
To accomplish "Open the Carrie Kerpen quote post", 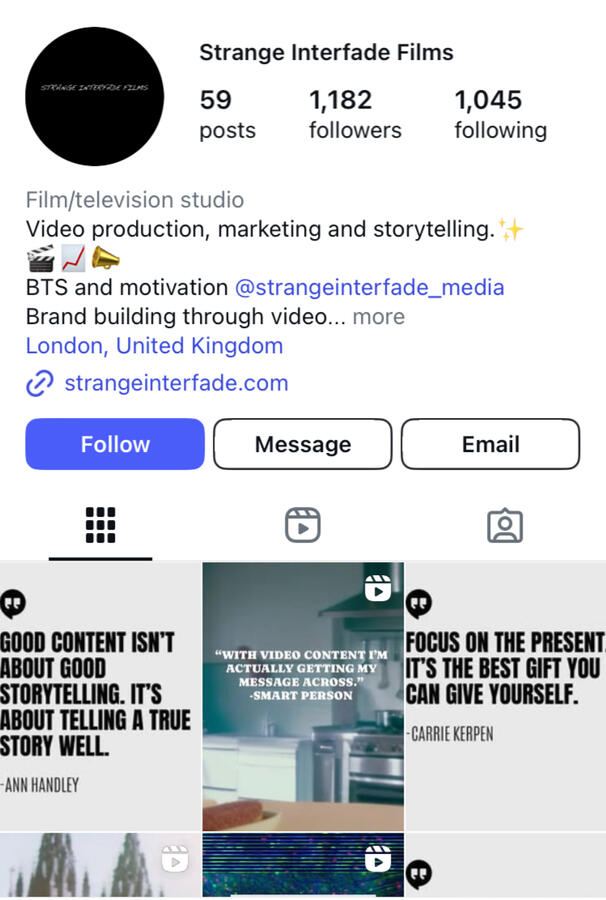I will click(x=506, y=696).
